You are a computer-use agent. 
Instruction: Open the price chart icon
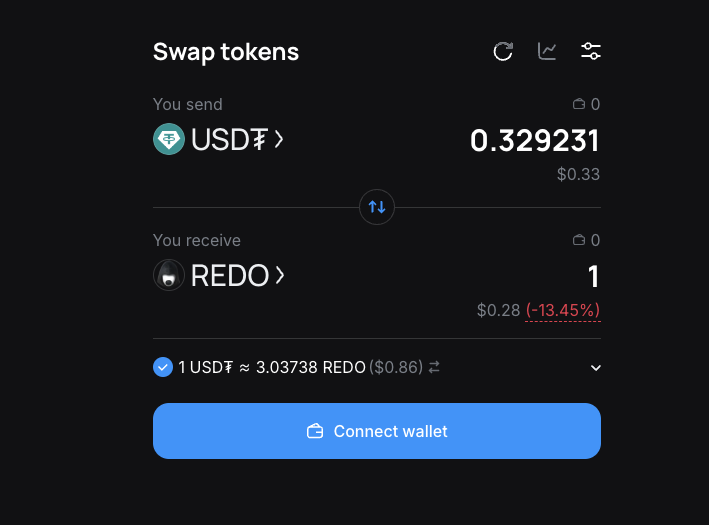click(x=547, y=51)
